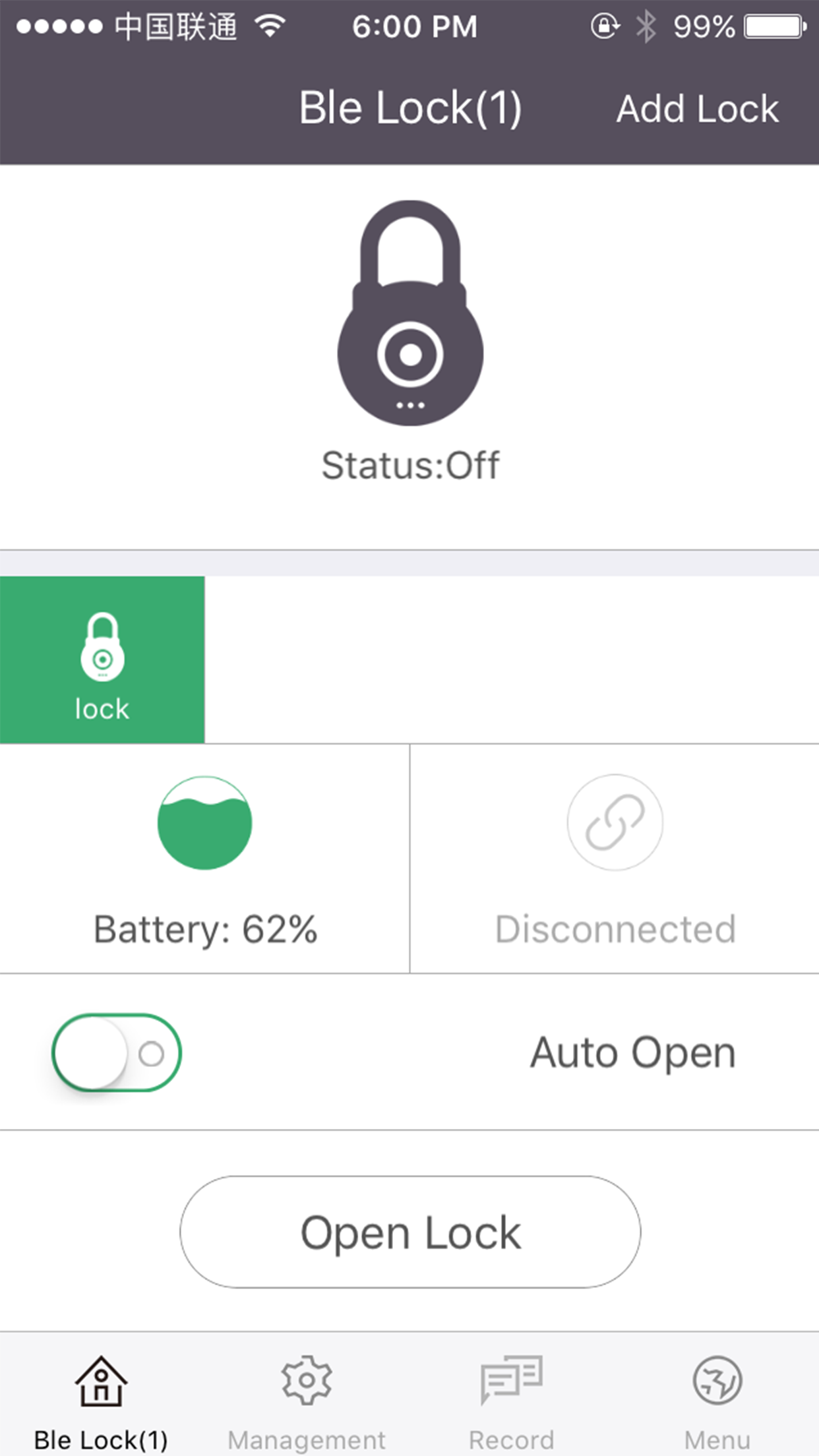Open the Menu globe icon
Image resolution: width=819 pixels, height=1456 pixels.
tap(717, 1378)
